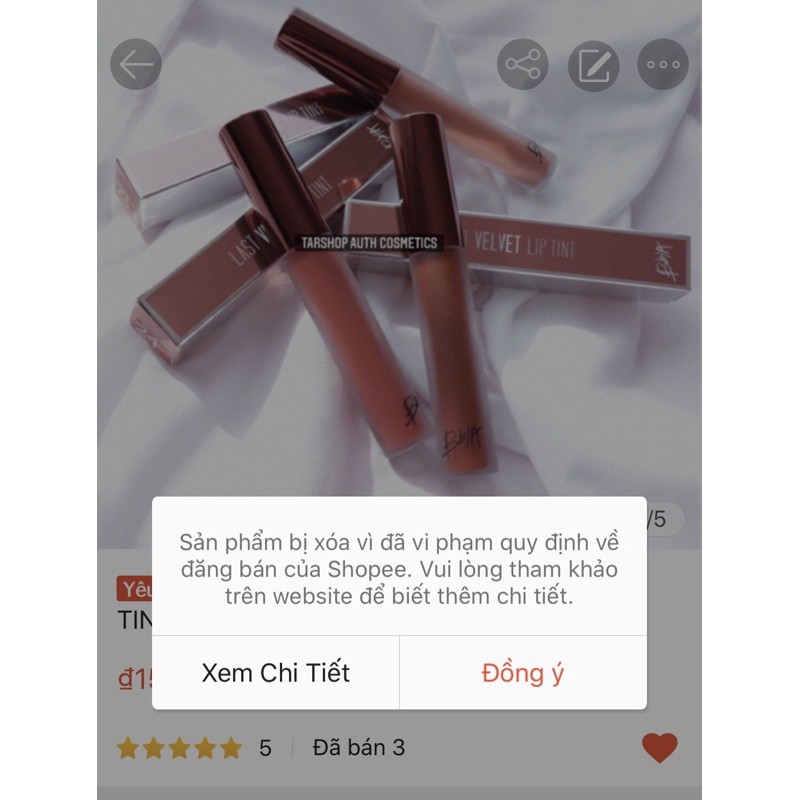Viewport: 800px width, 800px height.
Task: Share this product listing
Action: point(523,65)
